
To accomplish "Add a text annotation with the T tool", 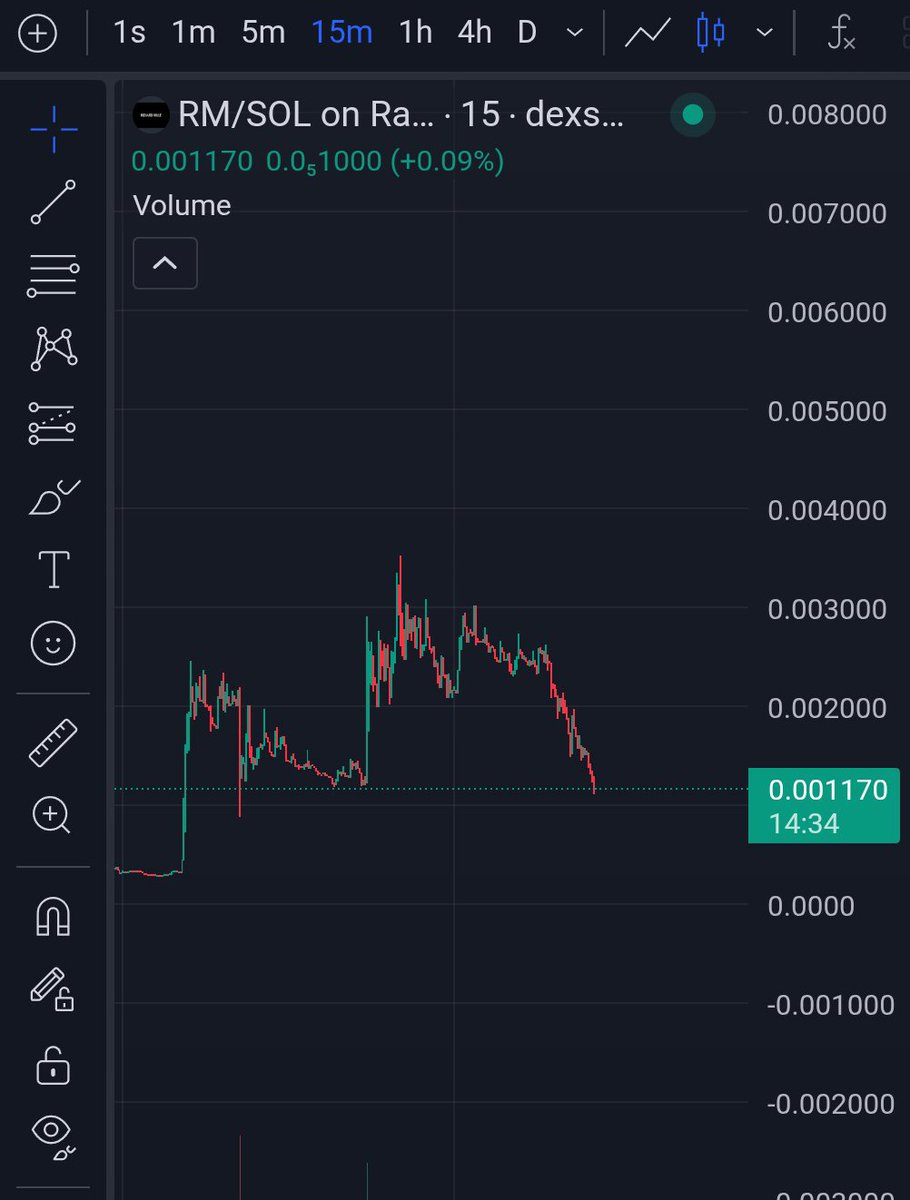I will pos(53,570).
